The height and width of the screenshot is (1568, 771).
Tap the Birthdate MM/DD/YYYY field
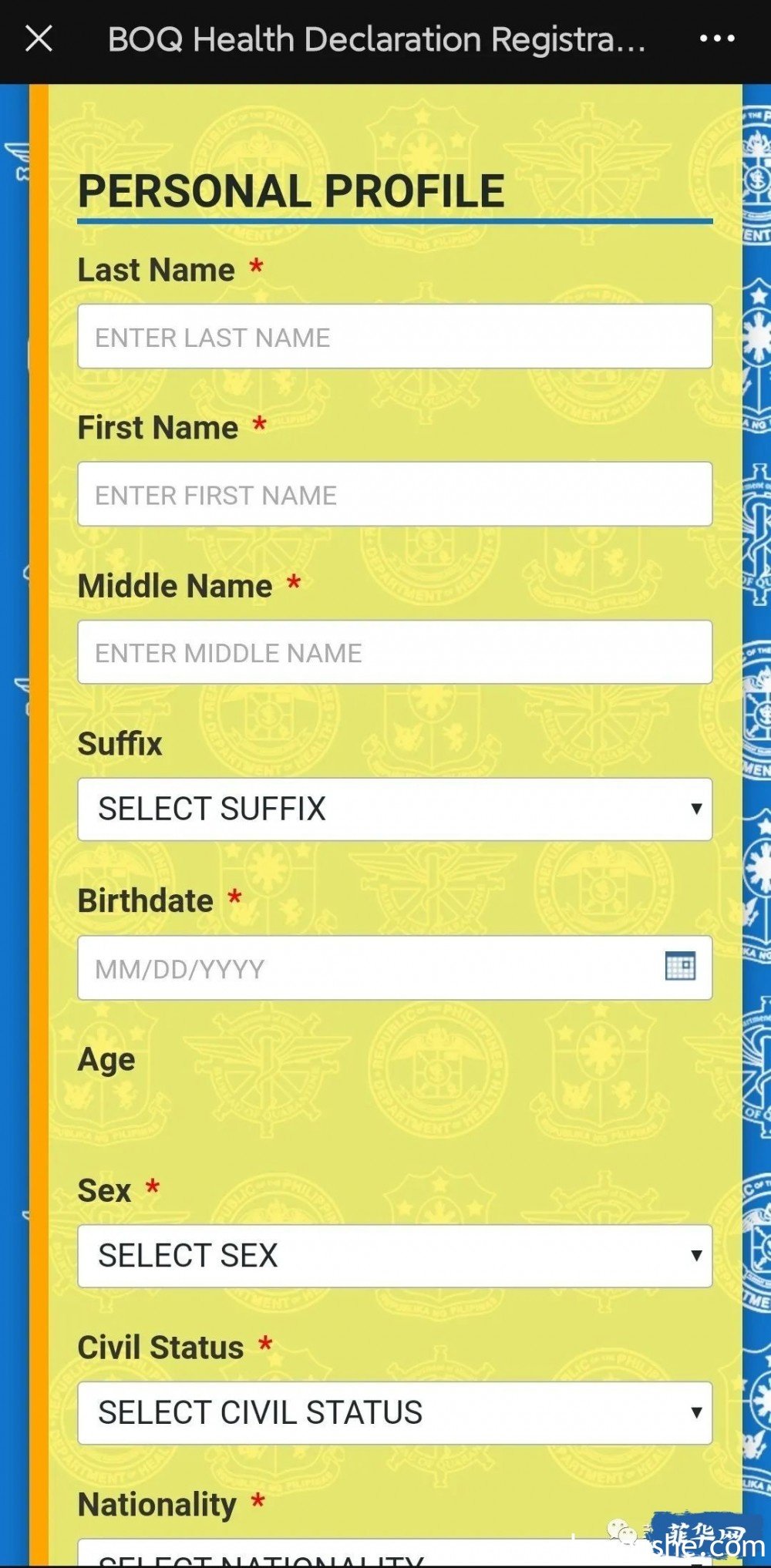click(362, 968)
